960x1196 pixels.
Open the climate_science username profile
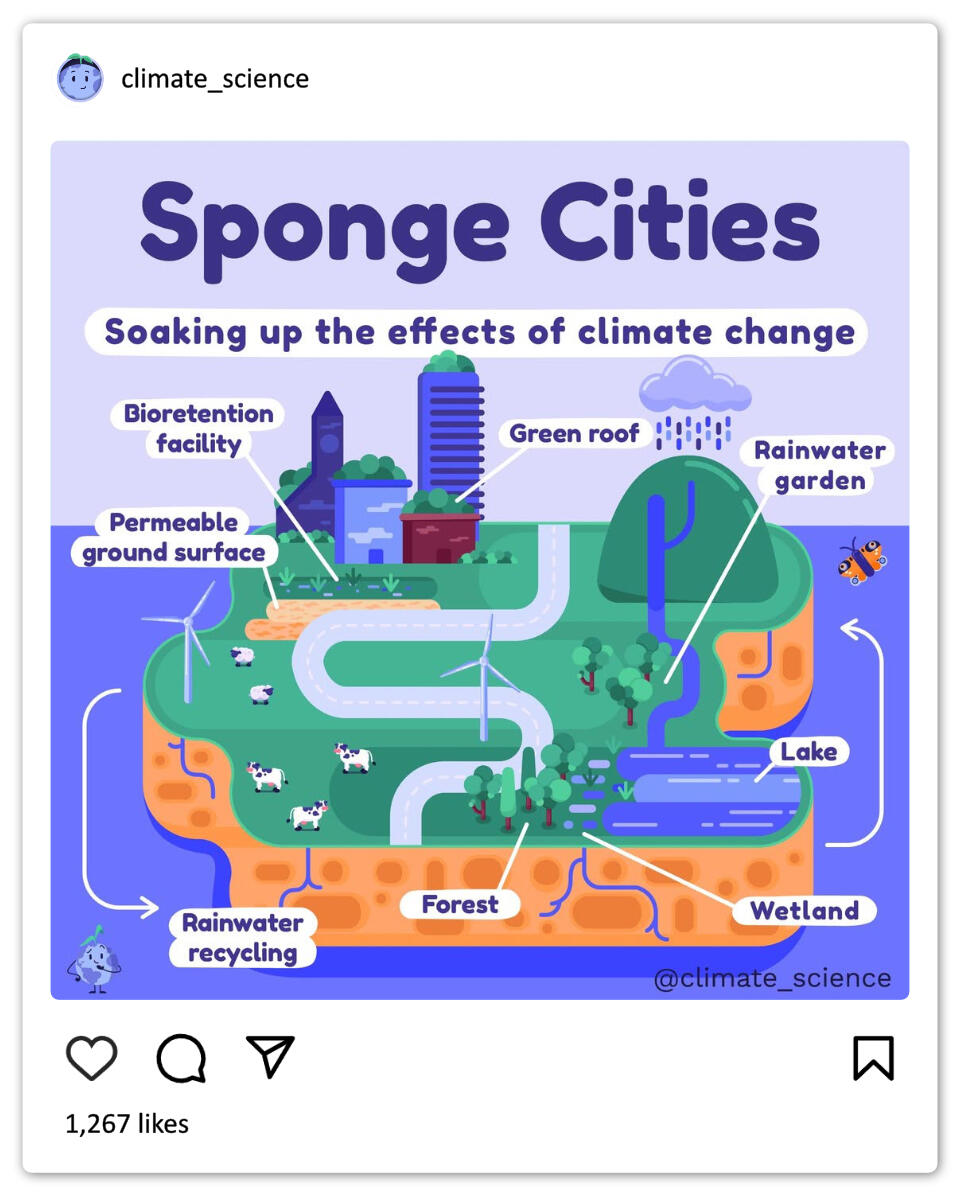[214, 78]
